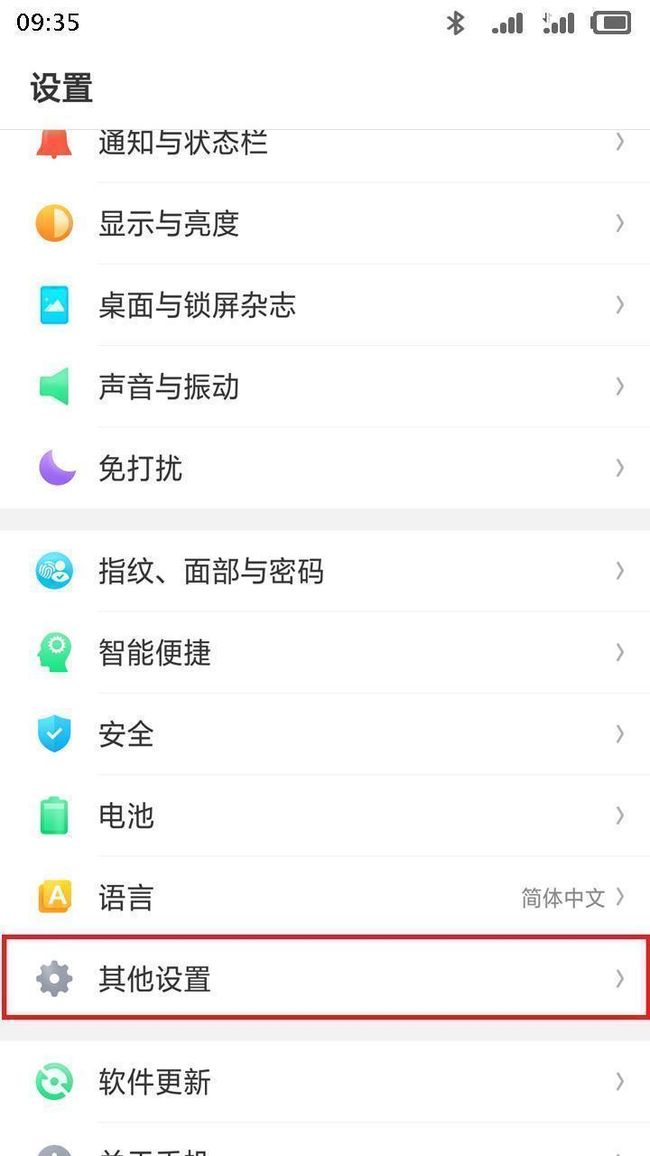The image size is (650, 1156).
Task: View 电池 settings
Action: click(x=325, y=816)
